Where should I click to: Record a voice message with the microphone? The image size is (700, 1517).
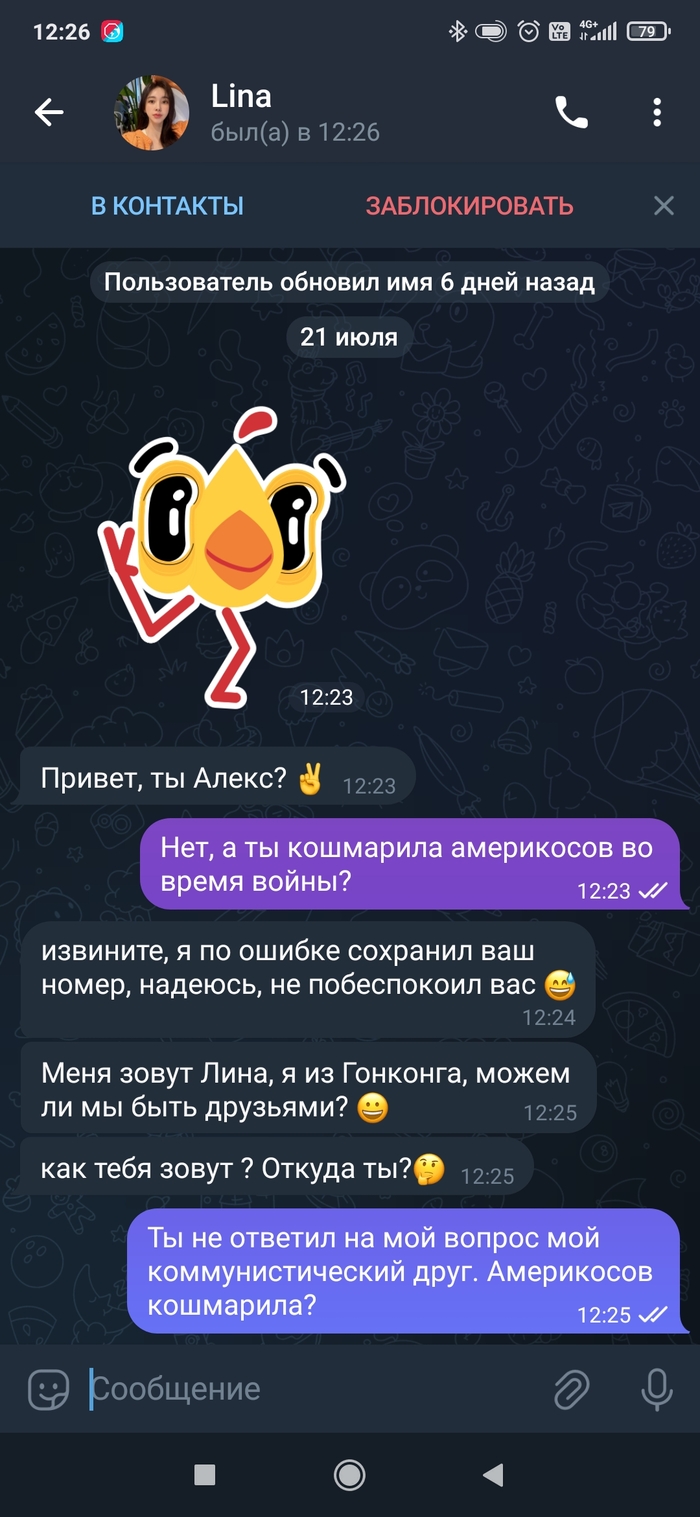(x=656, y=1389)
